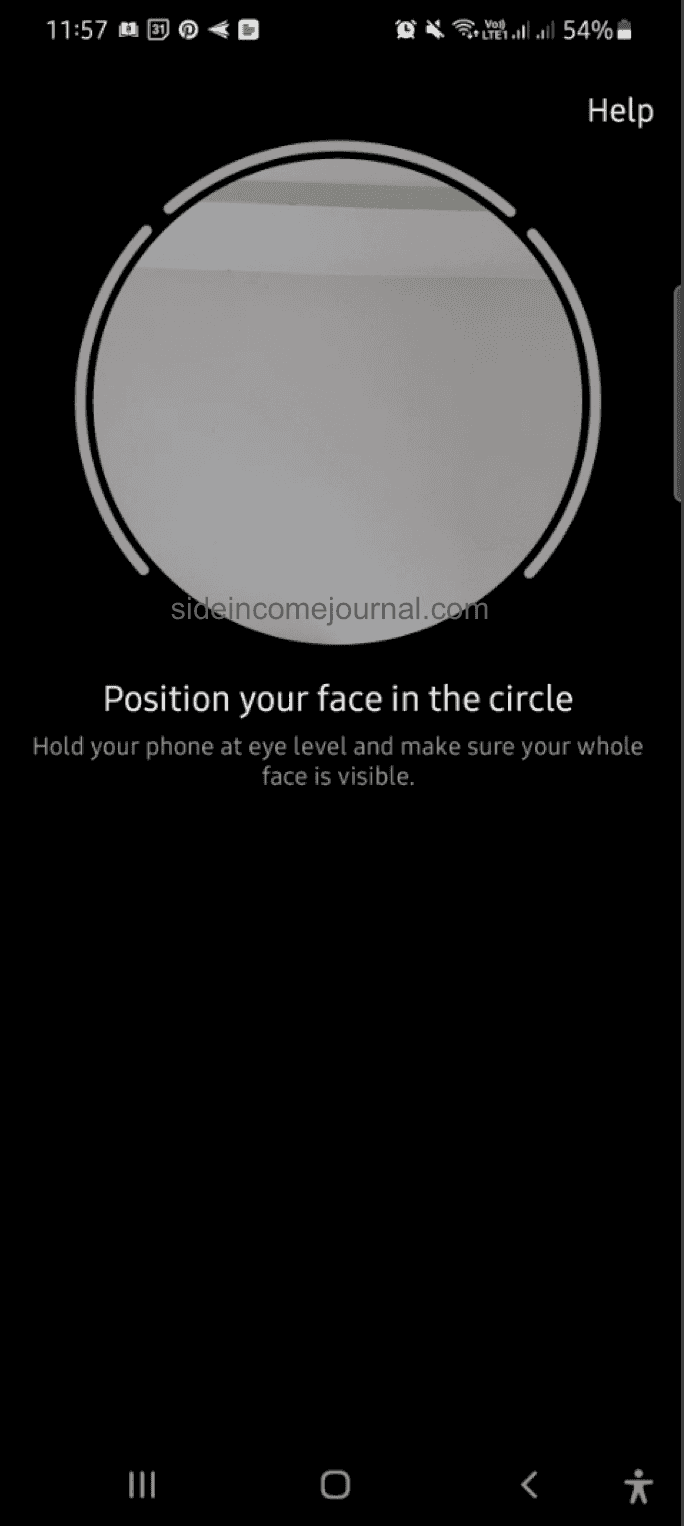The height and width of the screenshot is (1526, 684).
Task: Go back using the navigation bar
Action: tap(530, 1484)
